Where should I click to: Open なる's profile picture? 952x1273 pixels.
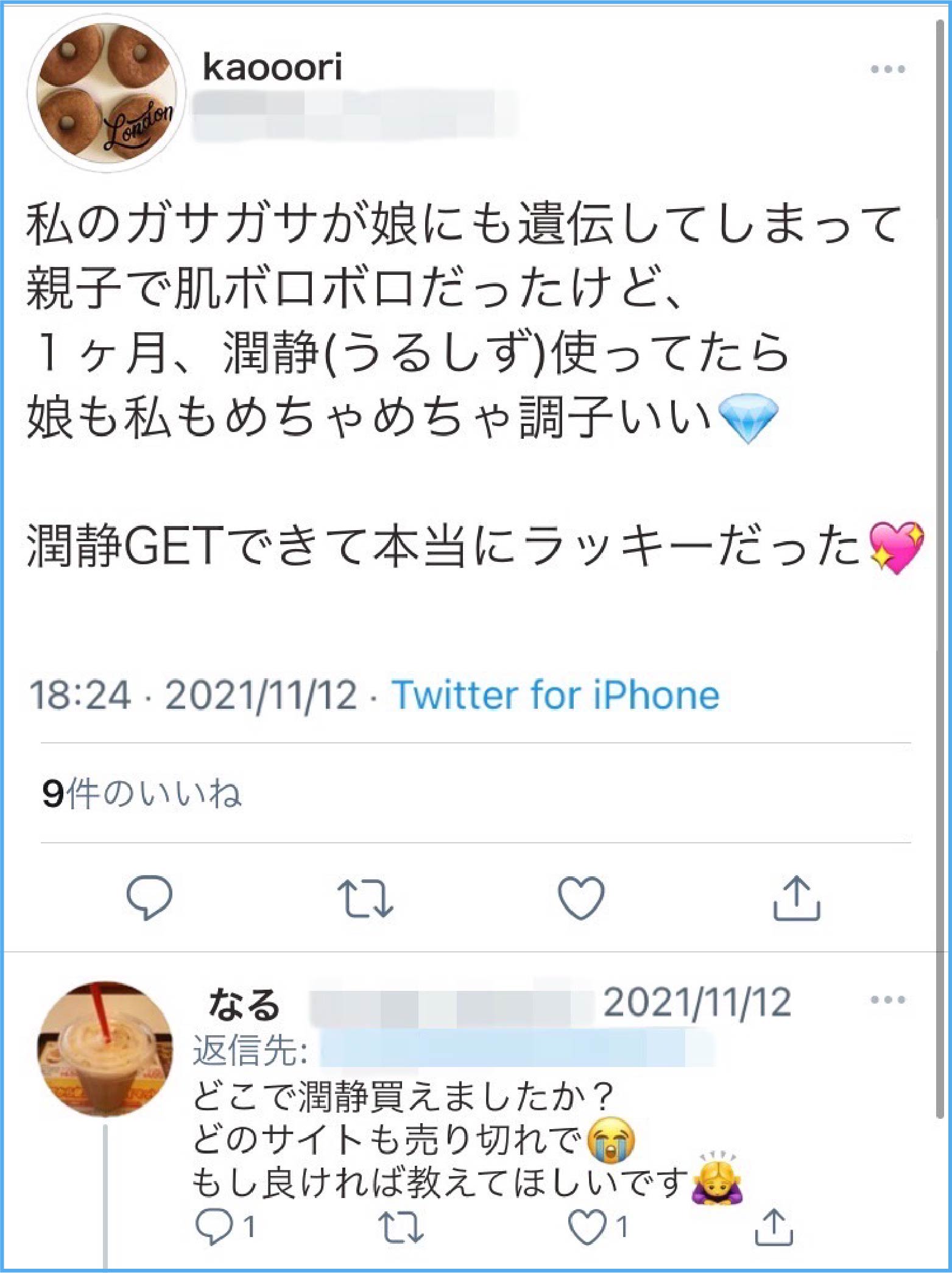(105, 1048)
